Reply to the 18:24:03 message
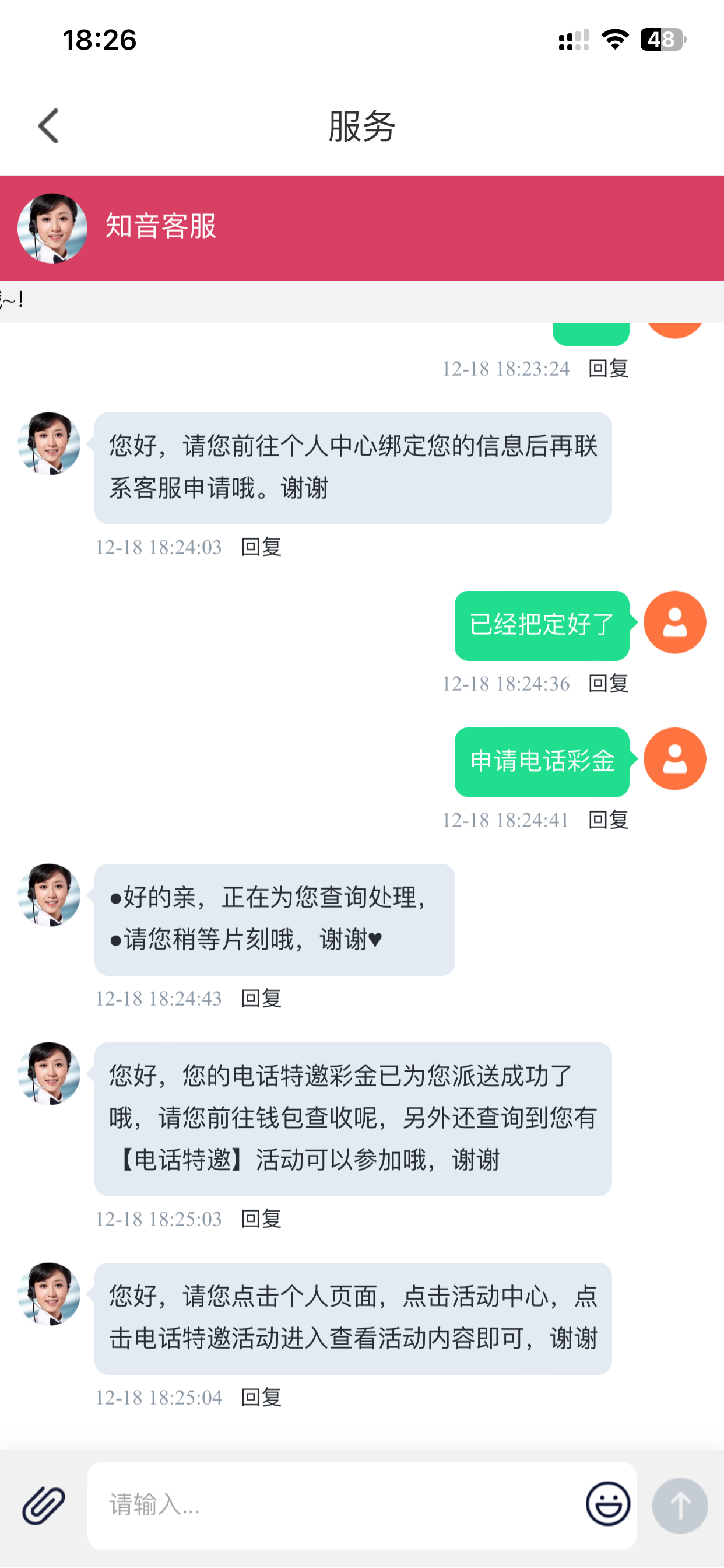The image size is (724, 1568). (x=261, y=547)
